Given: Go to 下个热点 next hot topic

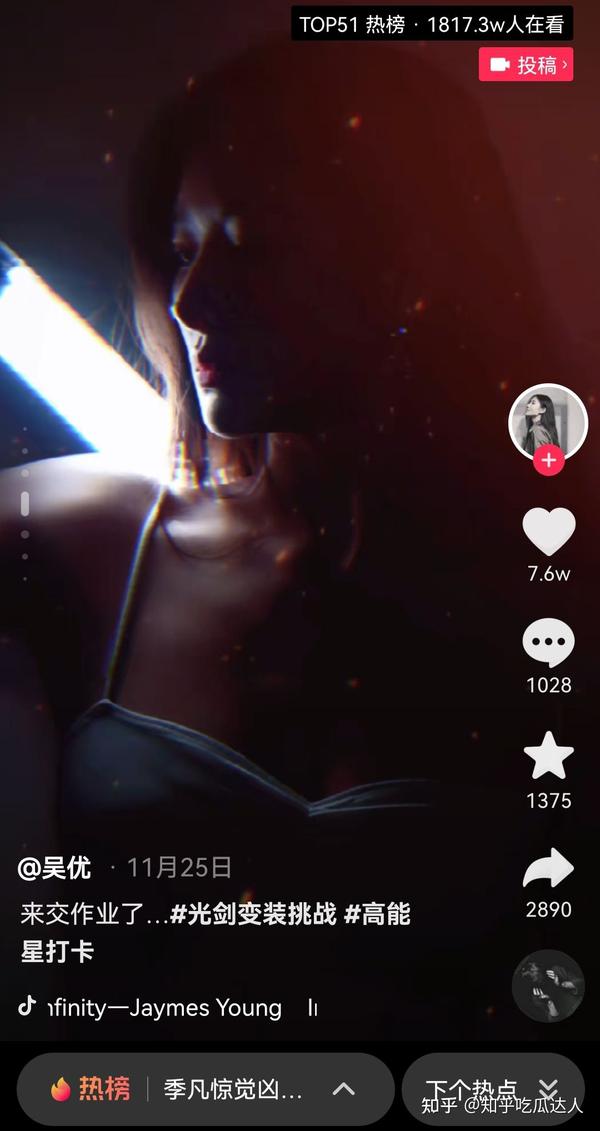Looking at the screenshot, I should tap(493, 1088).
